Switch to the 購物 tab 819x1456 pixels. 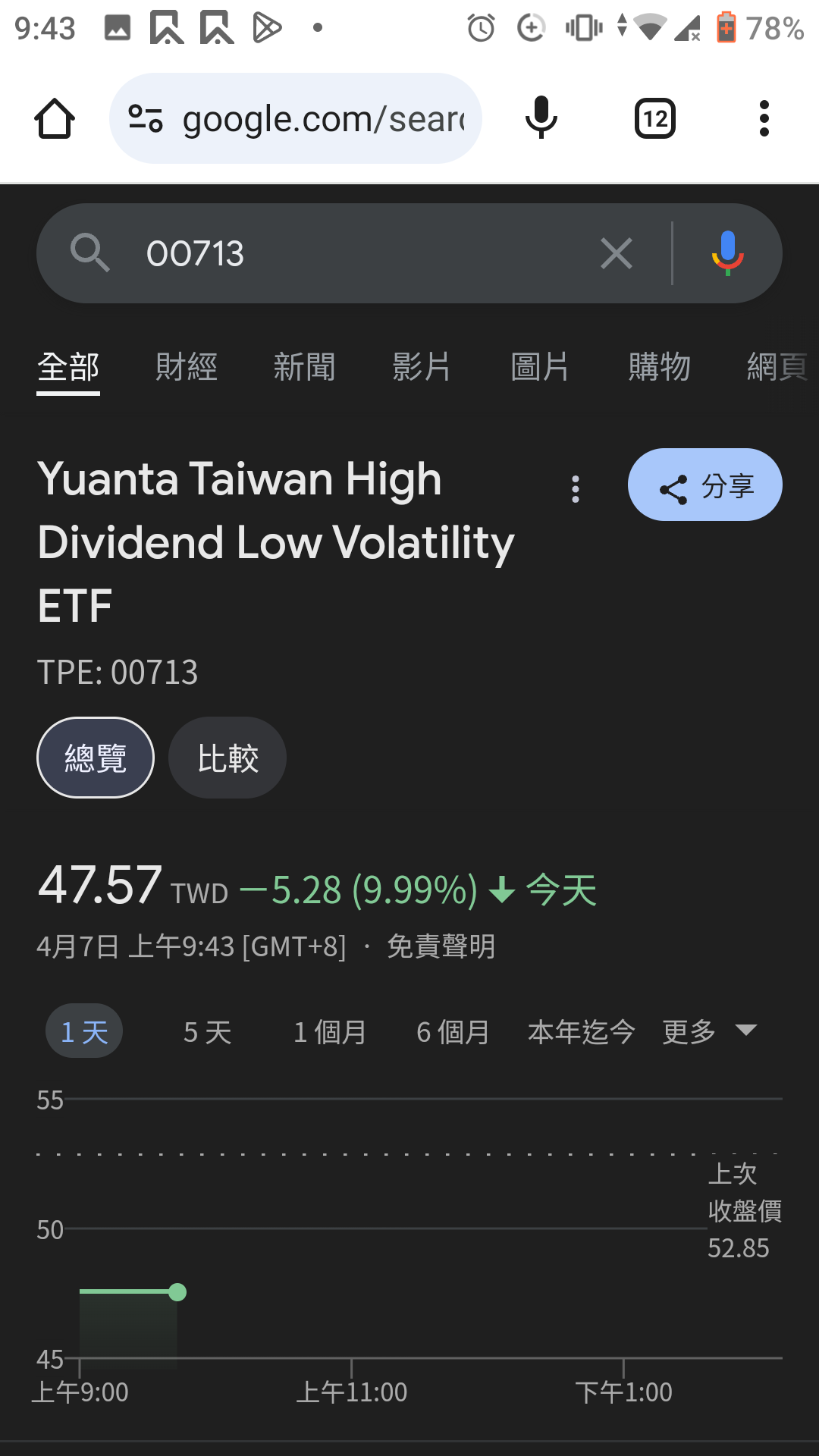point(659,368)
